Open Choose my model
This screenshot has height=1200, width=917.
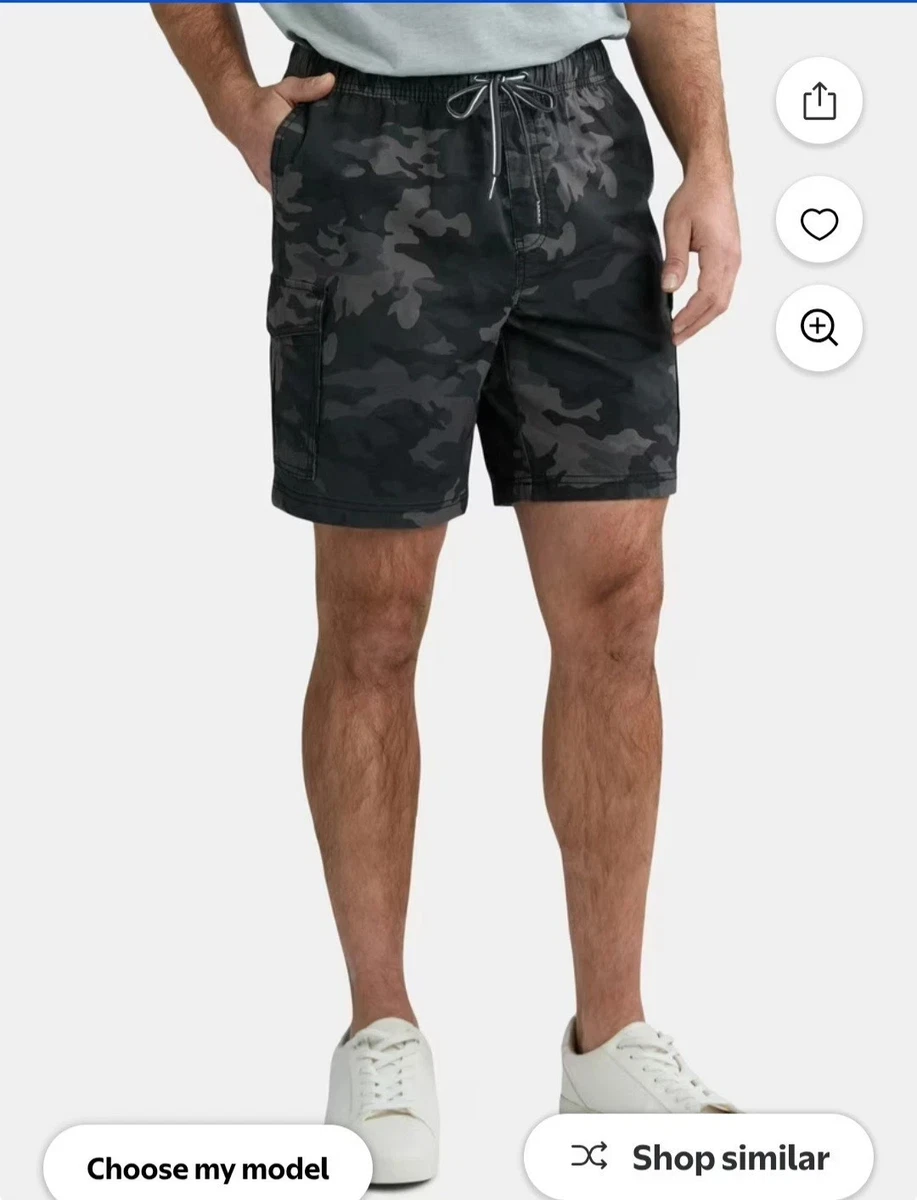[x=208, y=1167]
